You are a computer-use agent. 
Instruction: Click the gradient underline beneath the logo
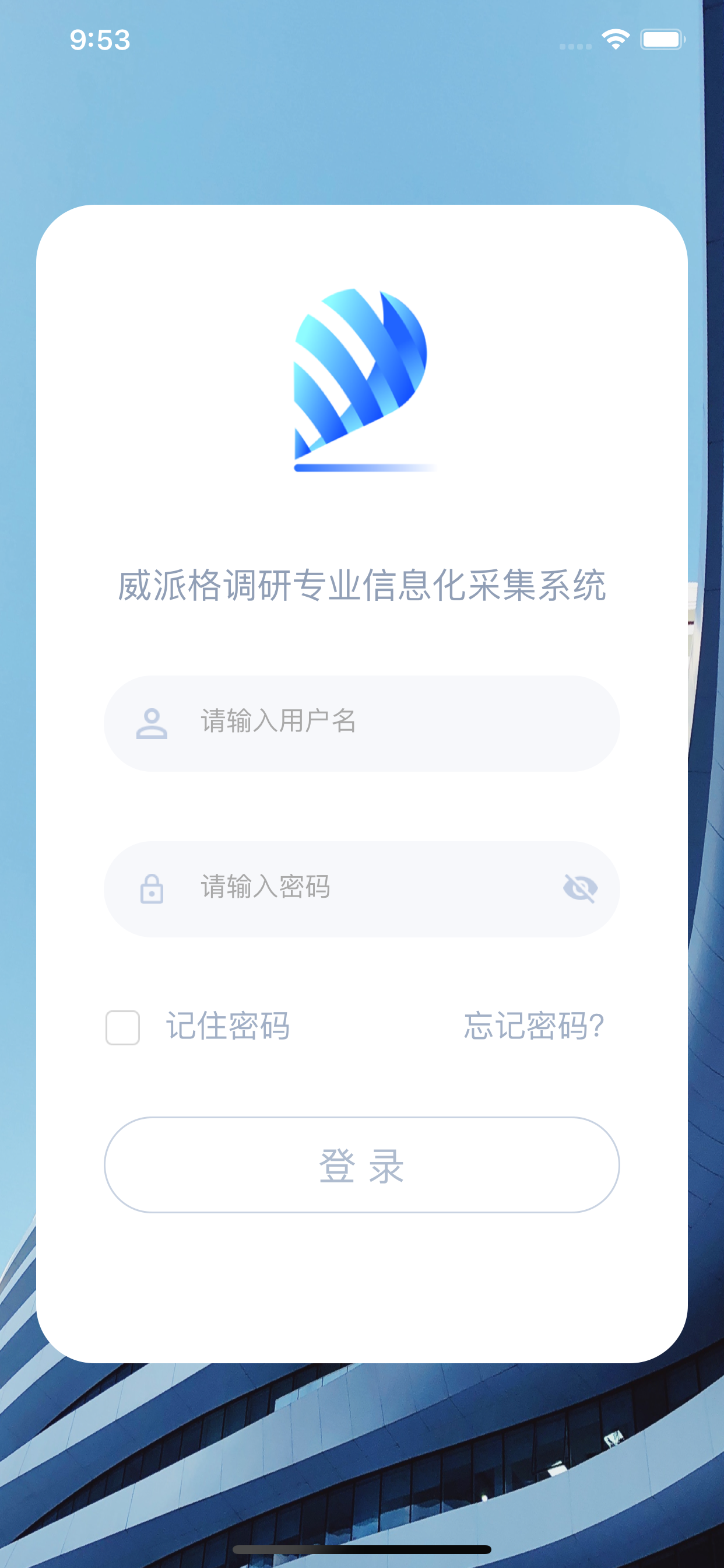coord(365,466)
